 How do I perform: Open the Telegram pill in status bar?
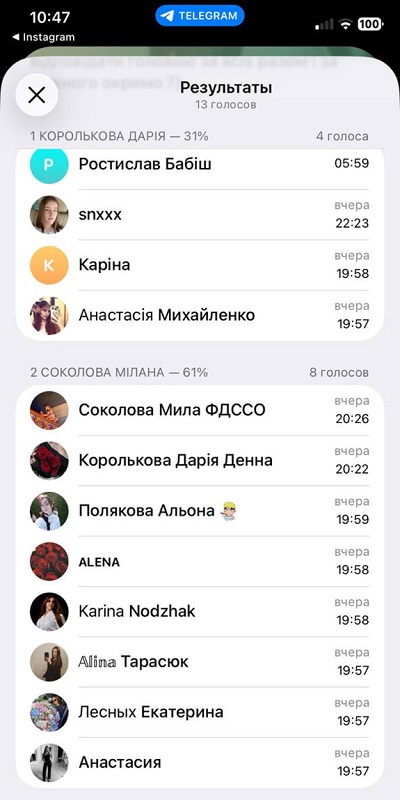pyautogui.click(x=200, y=16)
